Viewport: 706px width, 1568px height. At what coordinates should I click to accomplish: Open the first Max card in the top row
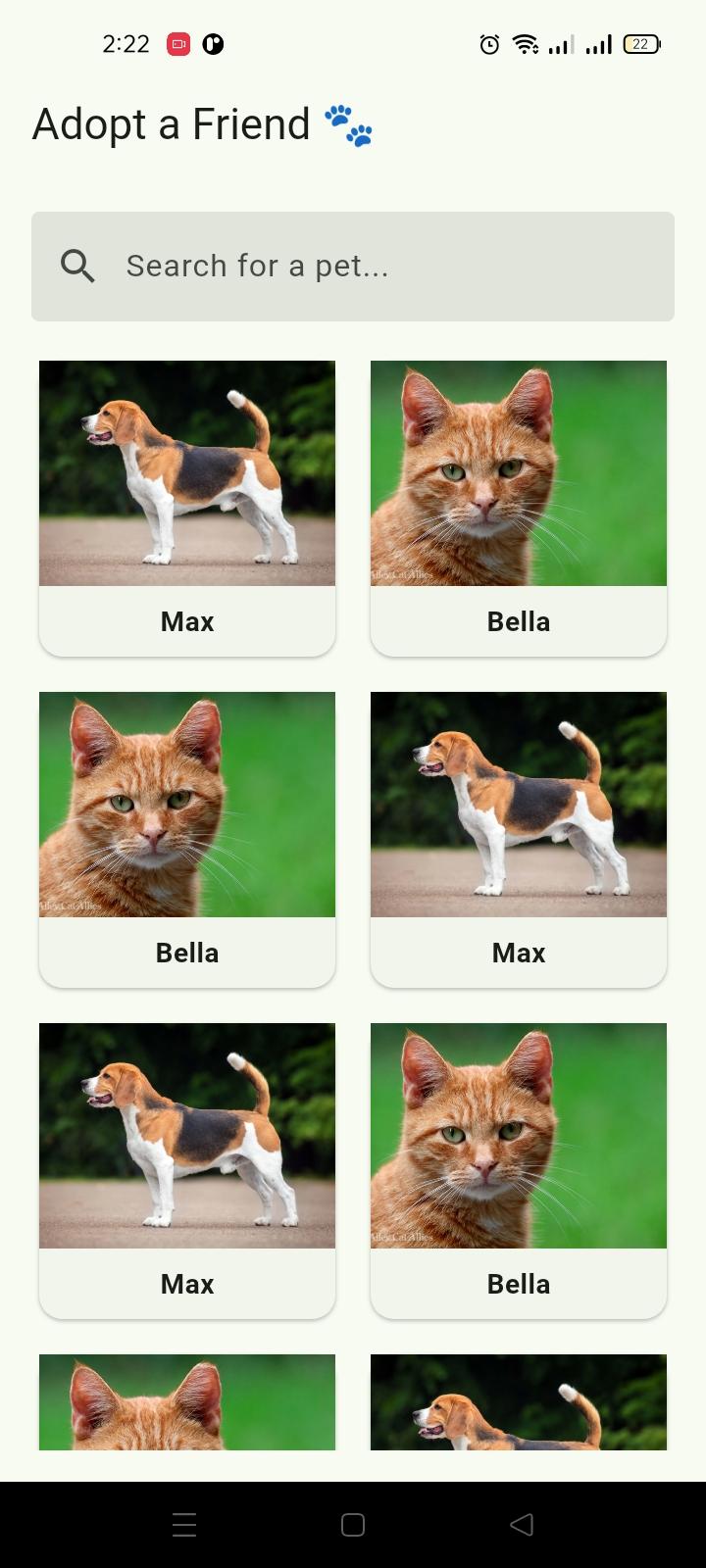pos(187,507)
